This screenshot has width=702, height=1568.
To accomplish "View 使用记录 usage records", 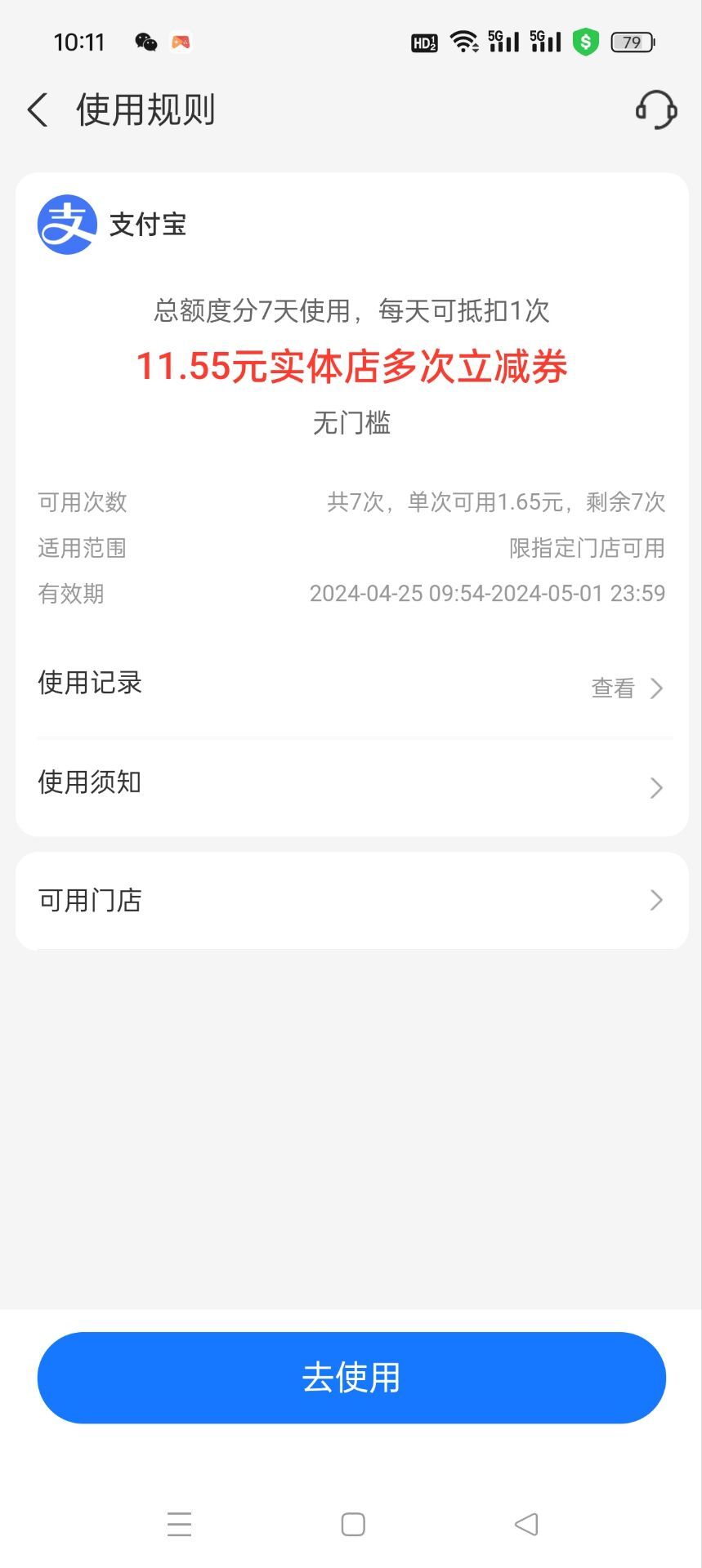I will pyautogui.click(x=351, y=686).
